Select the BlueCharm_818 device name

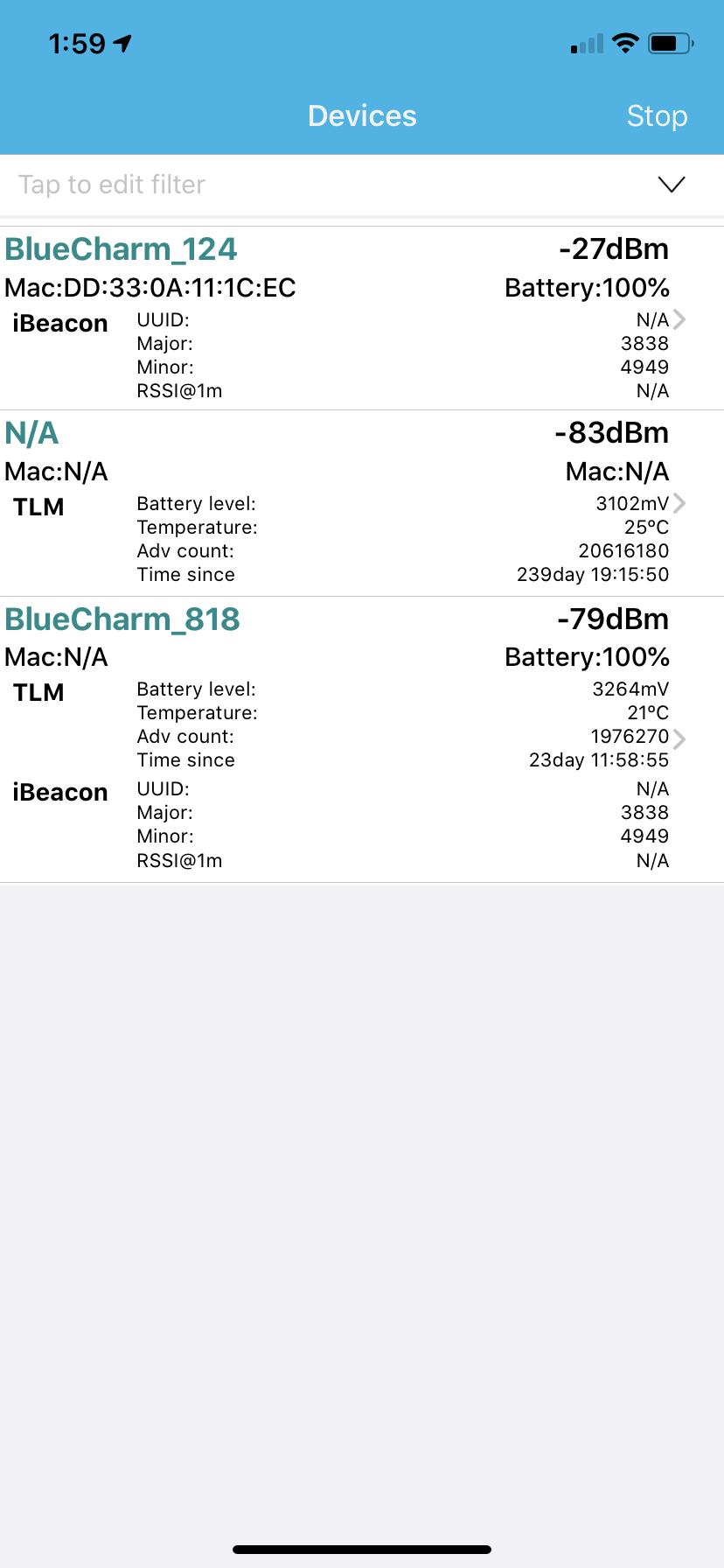(123, 619)
